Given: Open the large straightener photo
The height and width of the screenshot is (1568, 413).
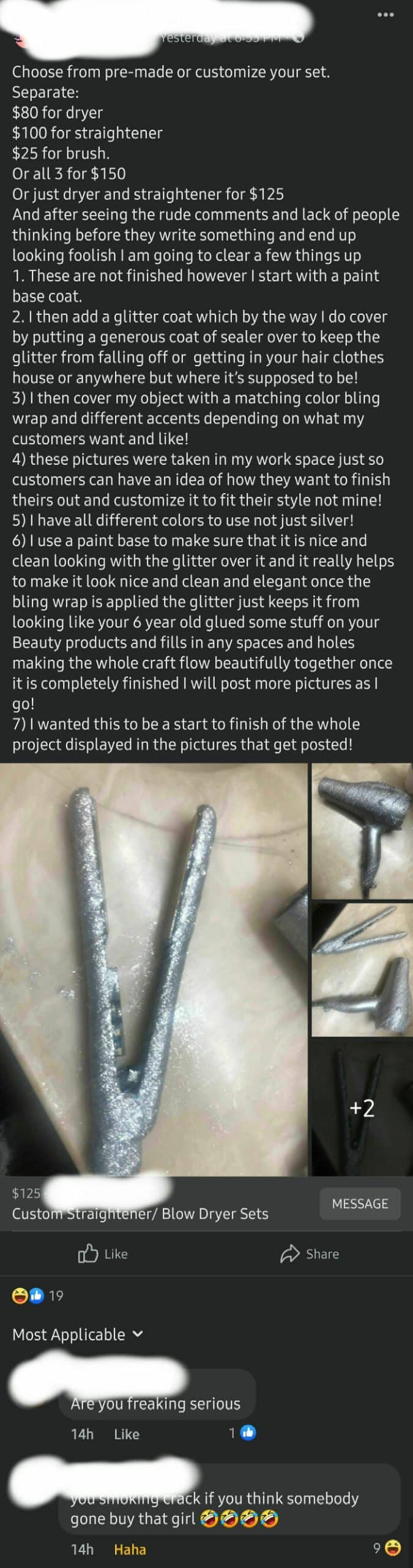Looking at the screenshot, I should [x=153, y=968].
